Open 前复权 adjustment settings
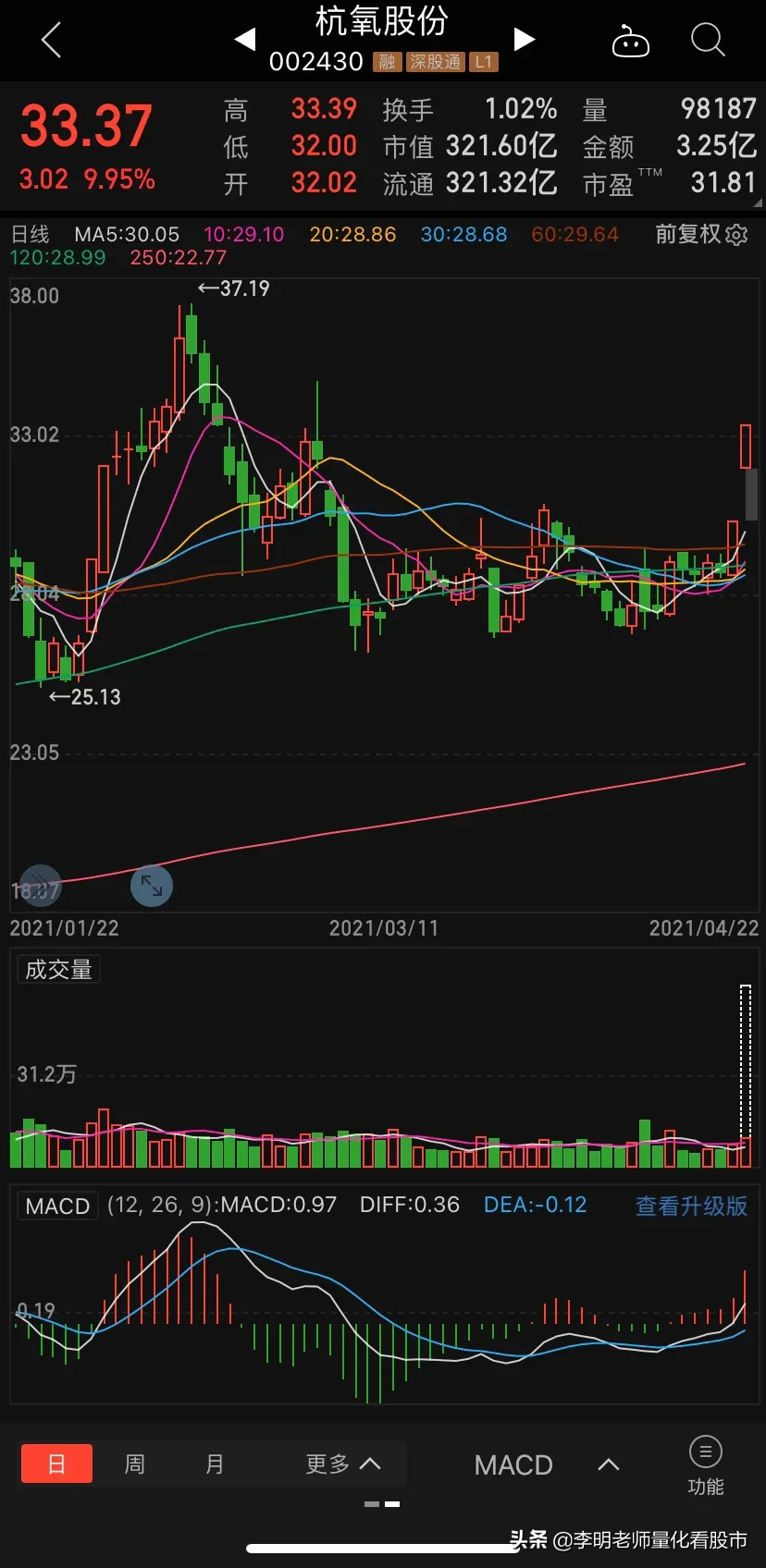 701,235
